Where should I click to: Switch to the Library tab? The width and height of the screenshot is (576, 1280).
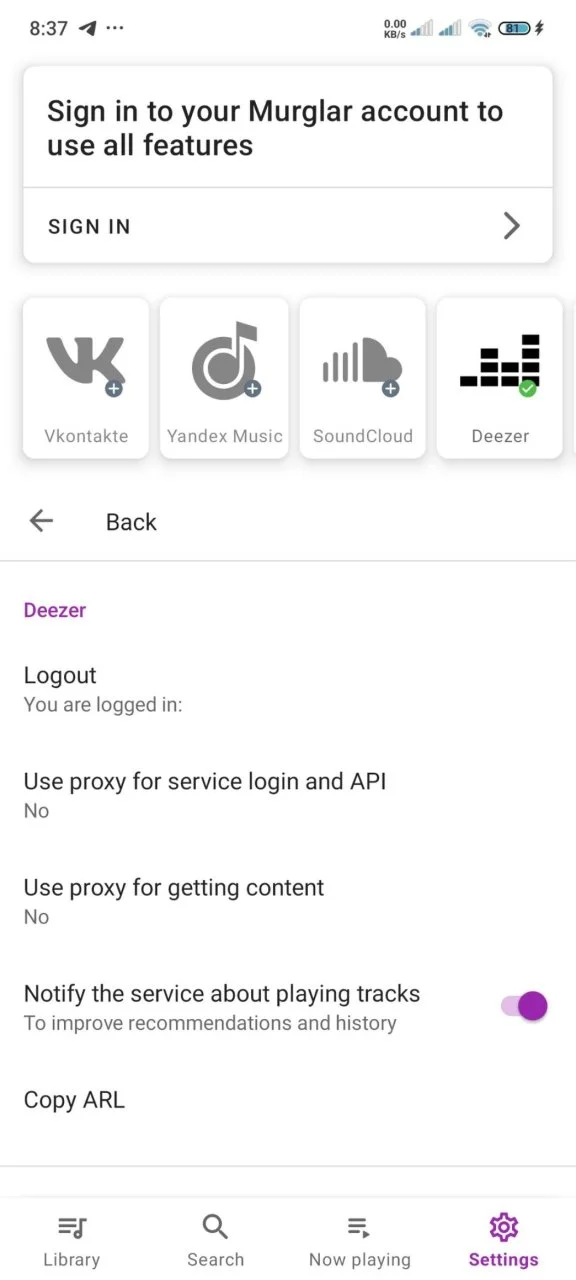(x=72, y=1241)
